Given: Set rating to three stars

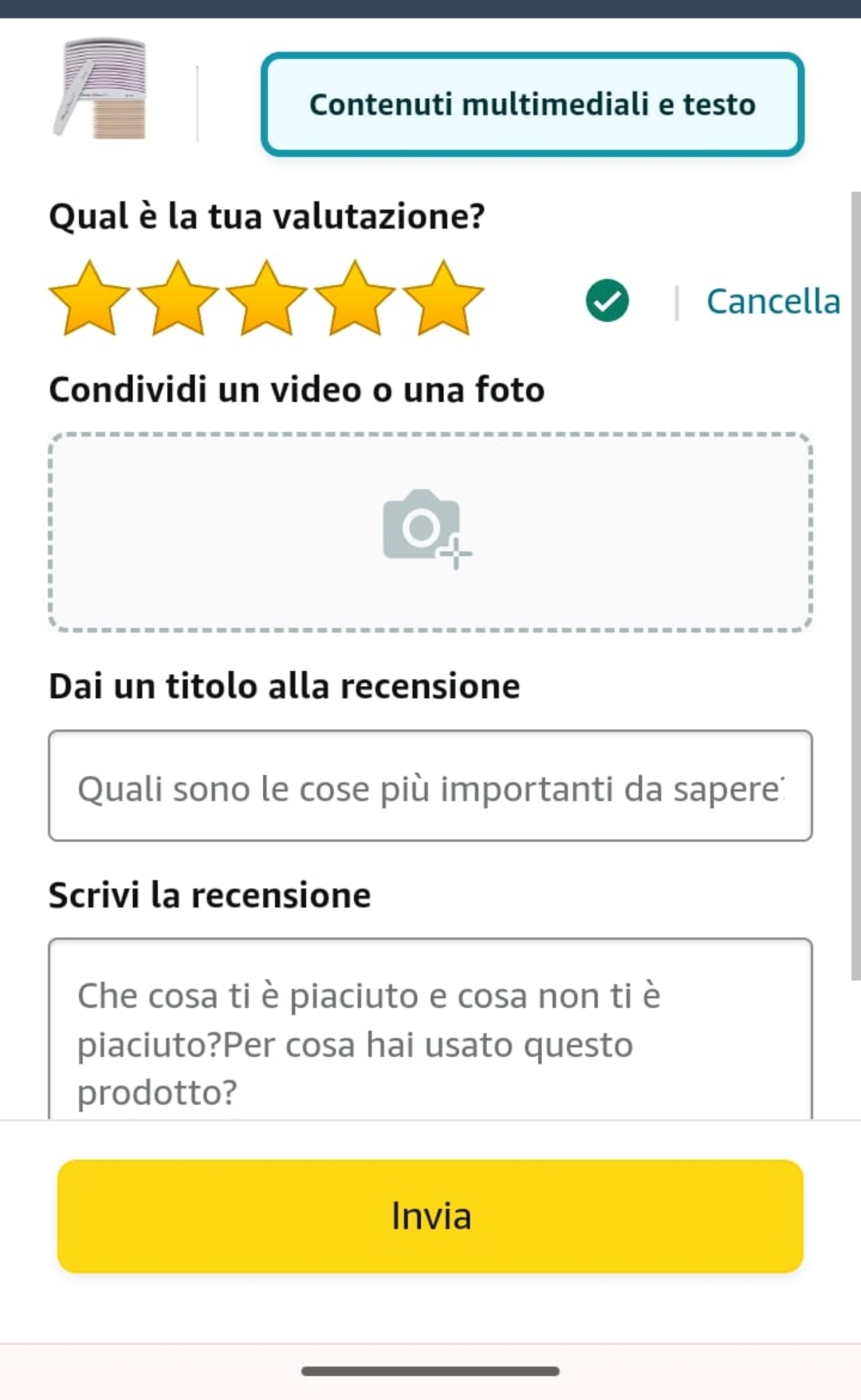Looking at the screenshot, I should click(266, 299).
